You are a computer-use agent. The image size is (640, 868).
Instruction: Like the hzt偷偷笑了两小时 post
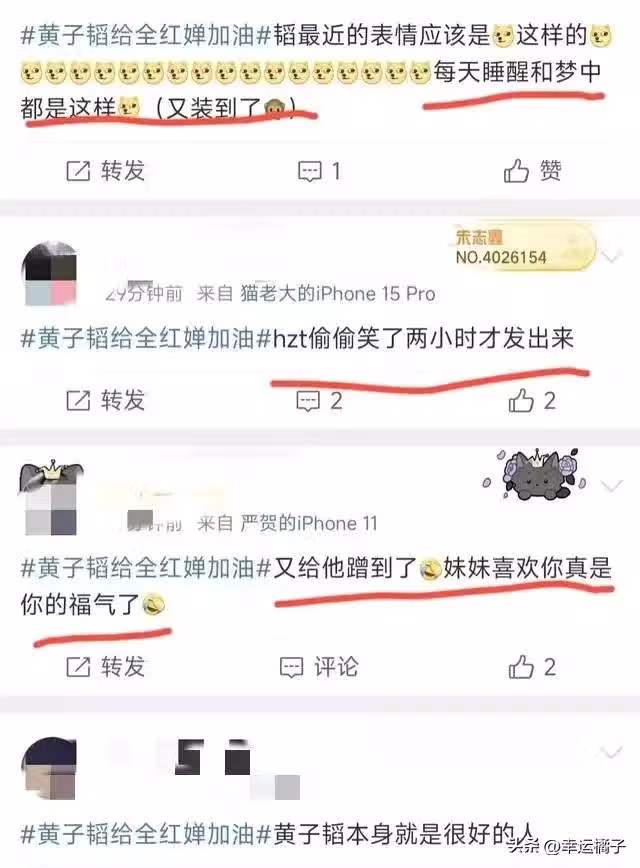pos(532,400)
